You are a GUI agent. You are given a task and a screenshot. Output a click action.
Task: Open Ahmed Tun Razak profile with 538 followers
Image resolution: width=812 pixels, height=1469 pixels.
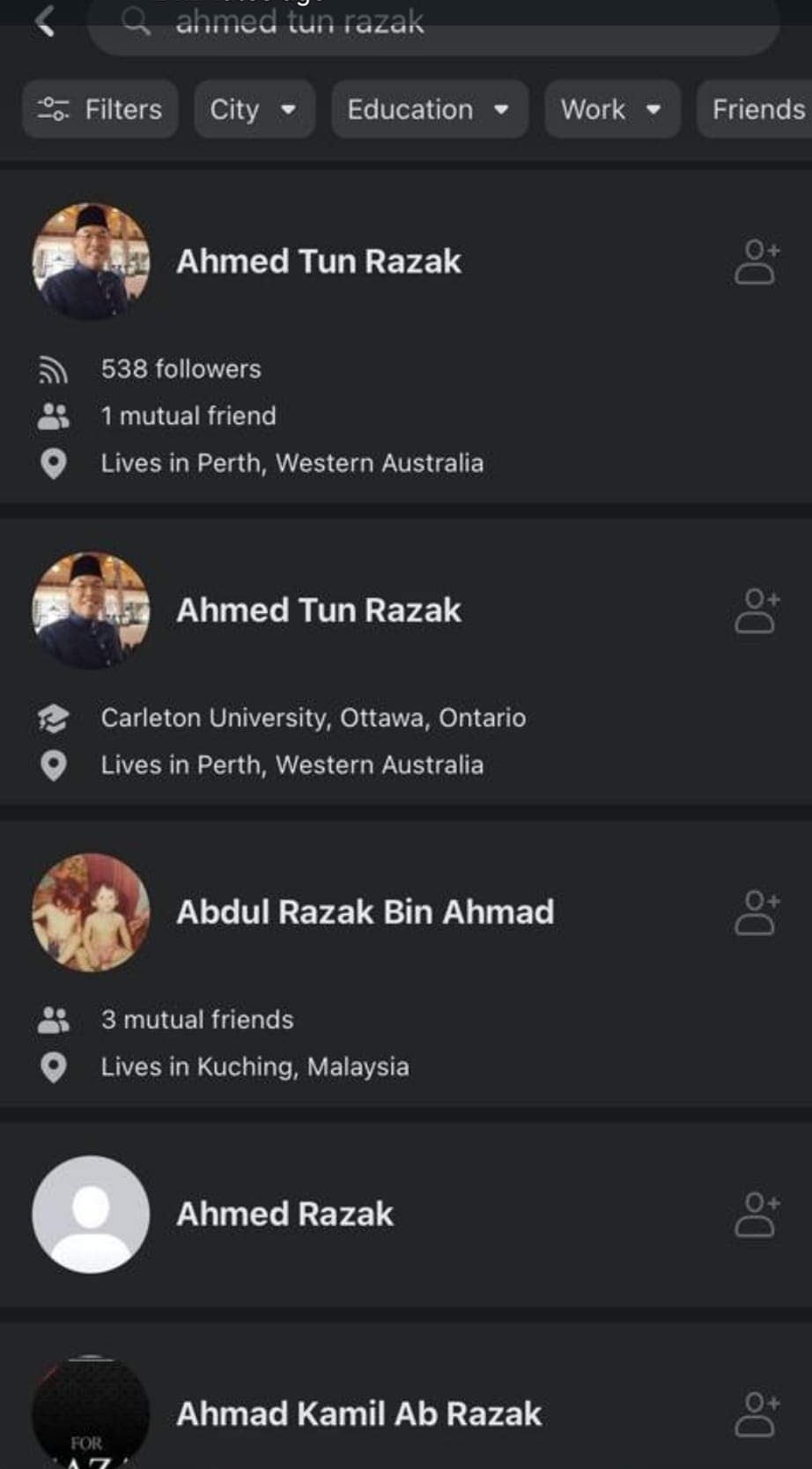click(319, 262)
